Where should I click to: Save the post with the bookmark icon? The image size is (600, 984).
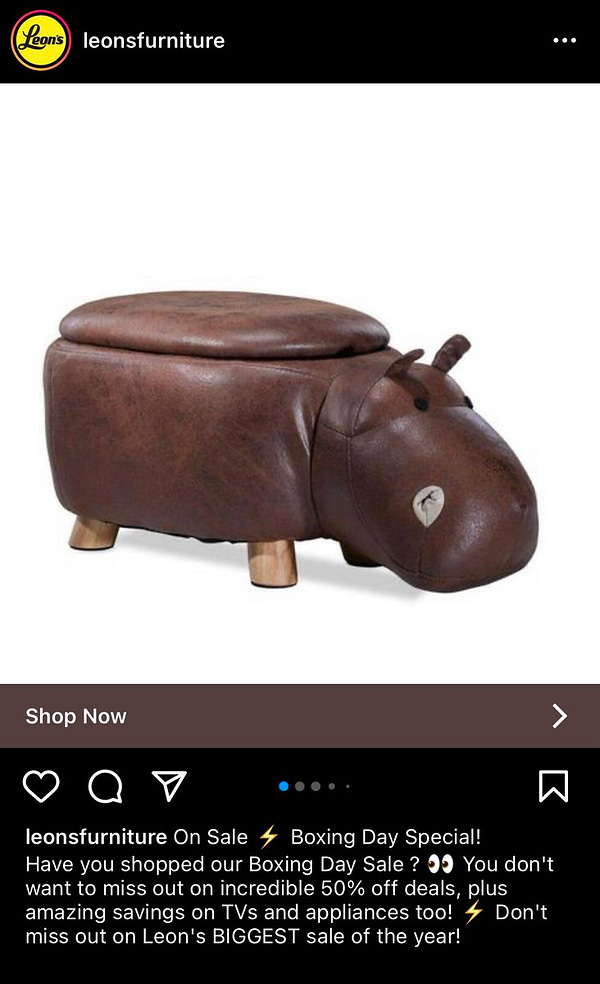(553, 787)
